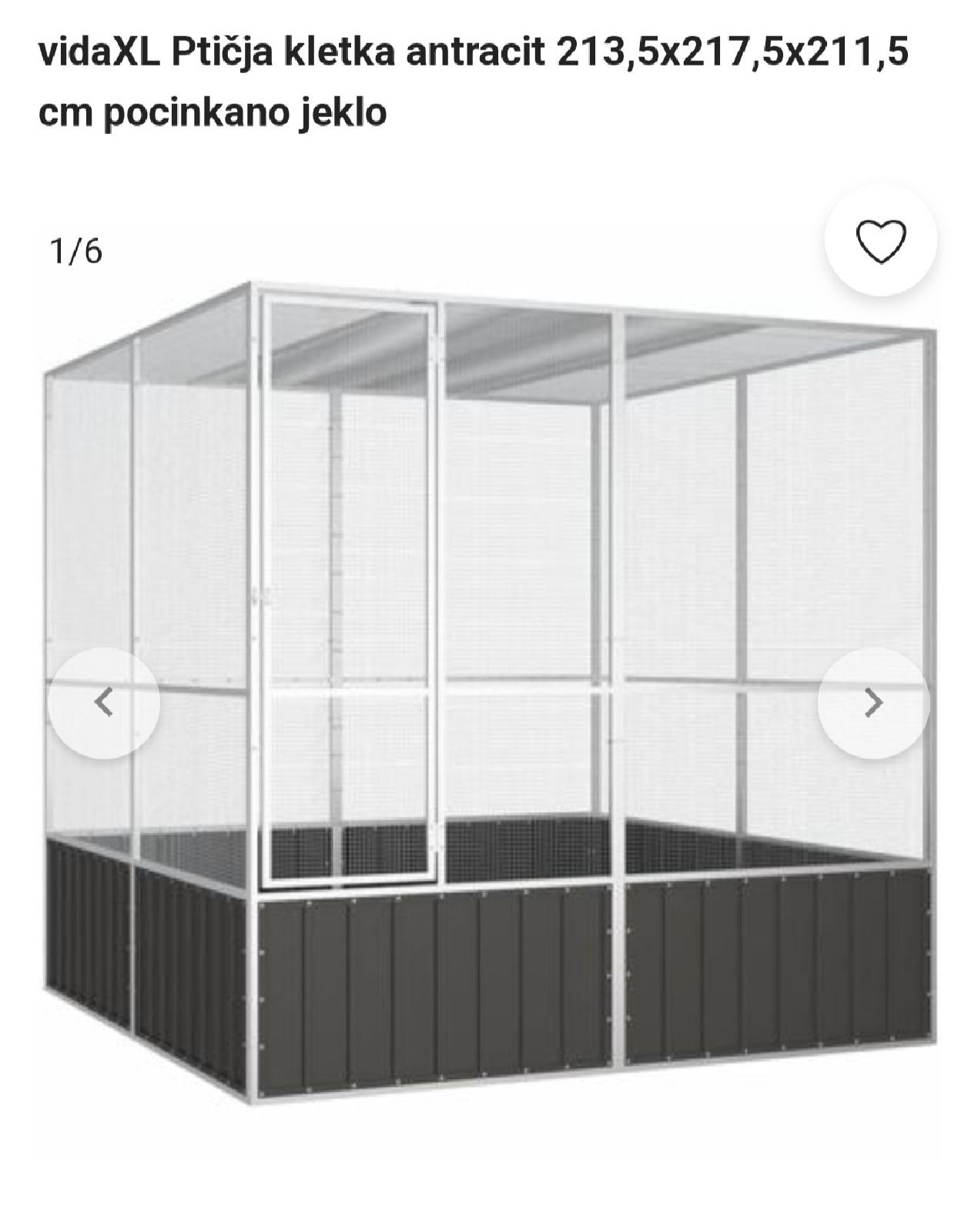This screenshot has width=978, height=1232.
Task: Go to the previous product image
Action: pos(104,703)
